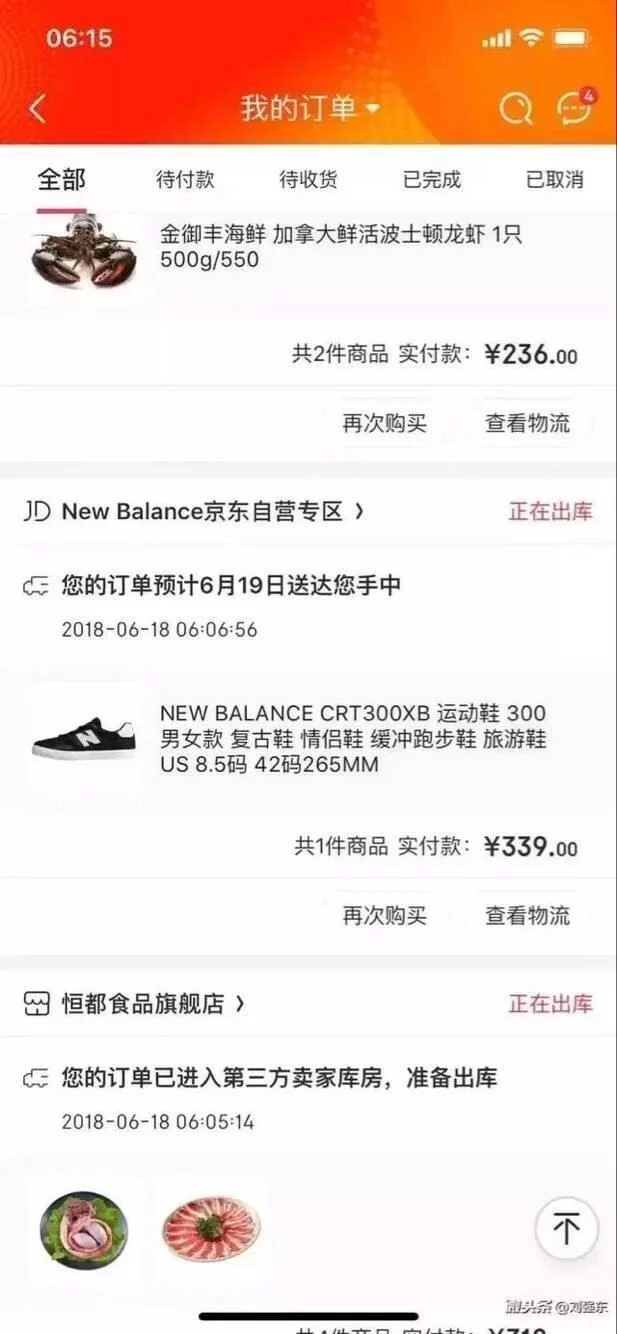Switch to the 待付款 tab
This screenshot has width=617, height=1334.
185,180
